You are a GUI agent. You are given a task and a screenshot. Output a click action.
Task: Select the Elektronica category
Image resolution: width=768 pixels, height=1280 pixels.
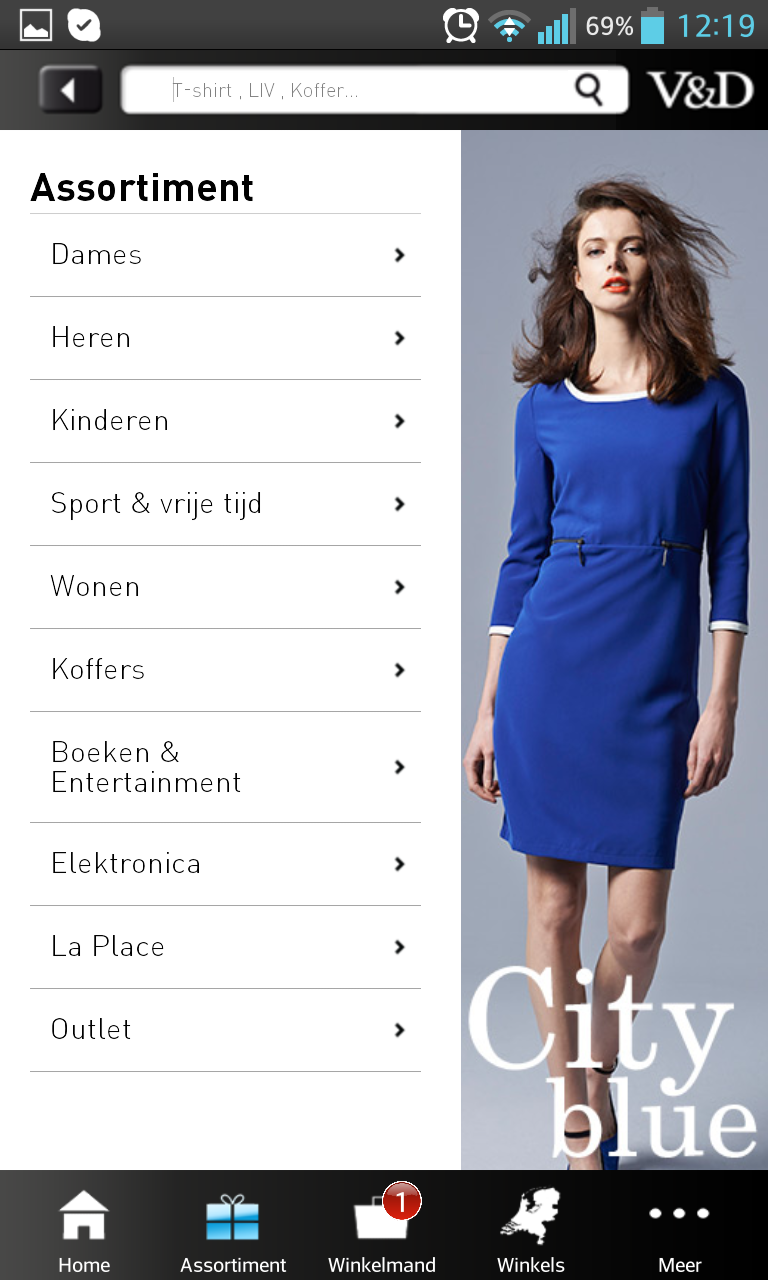pyautogui.click(x=225, y=864)
